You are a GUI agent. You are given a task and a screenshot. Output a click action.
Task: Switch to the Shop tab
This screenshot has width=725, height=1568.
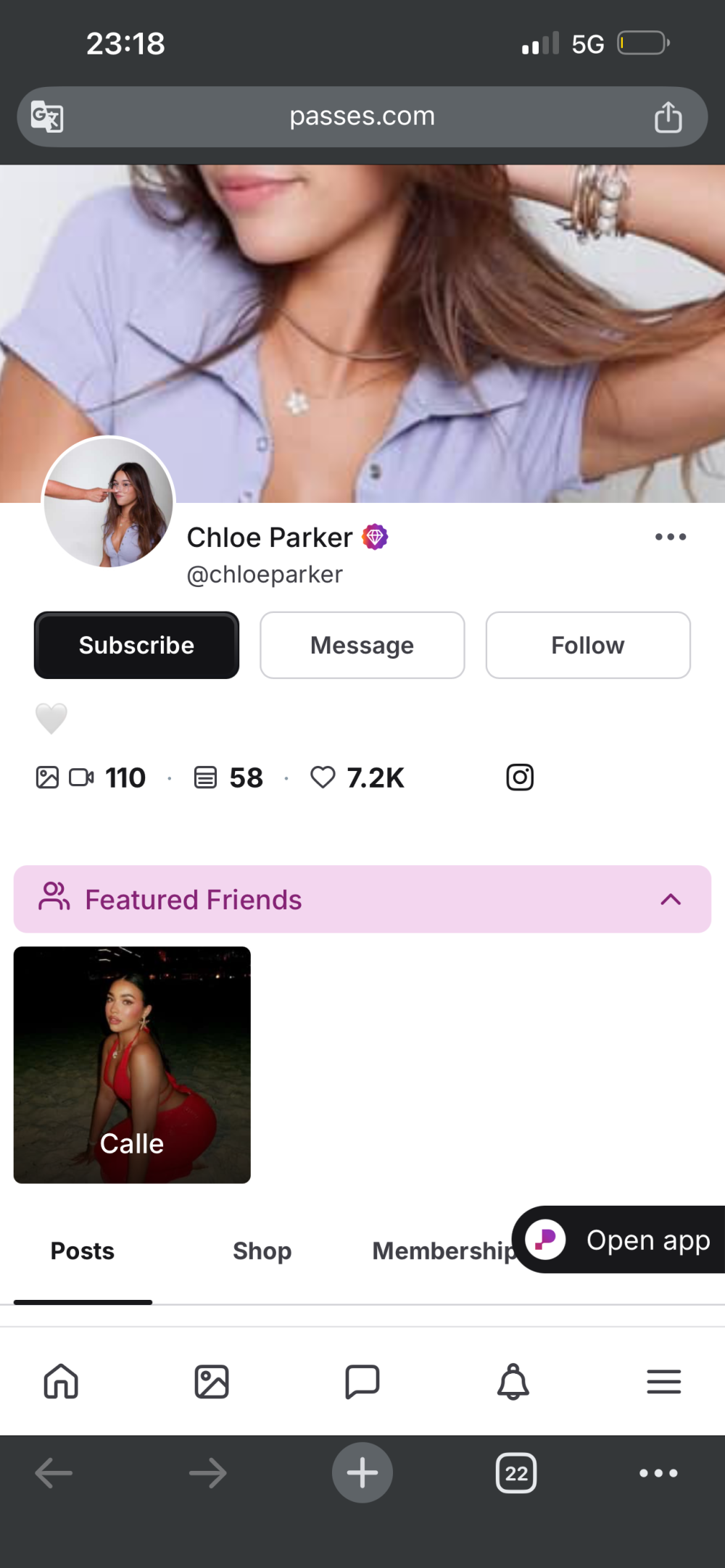tap(262, 1251)
